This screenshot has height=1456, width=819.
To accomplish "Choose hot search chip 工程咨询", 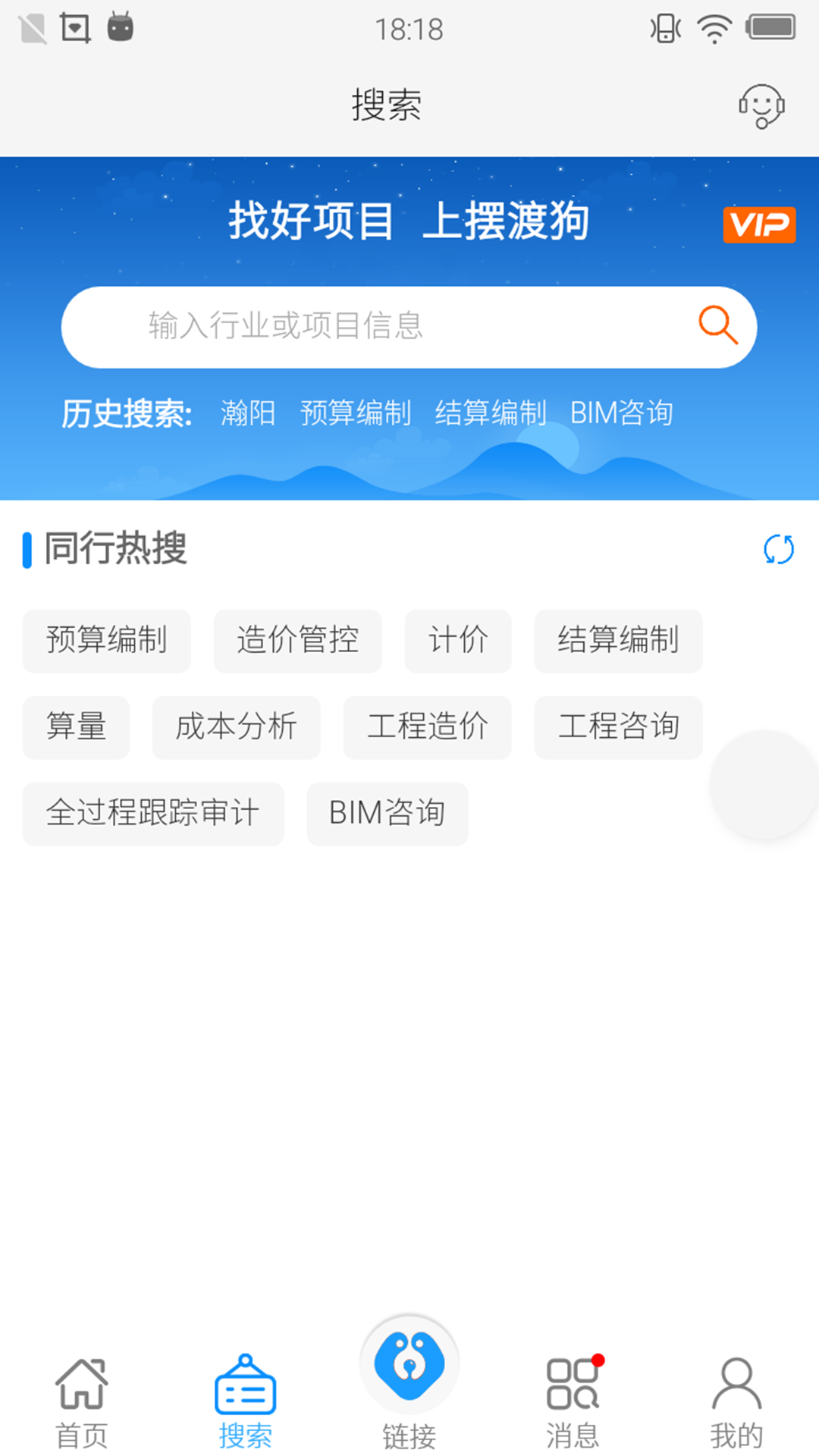I will coord(618,727).
